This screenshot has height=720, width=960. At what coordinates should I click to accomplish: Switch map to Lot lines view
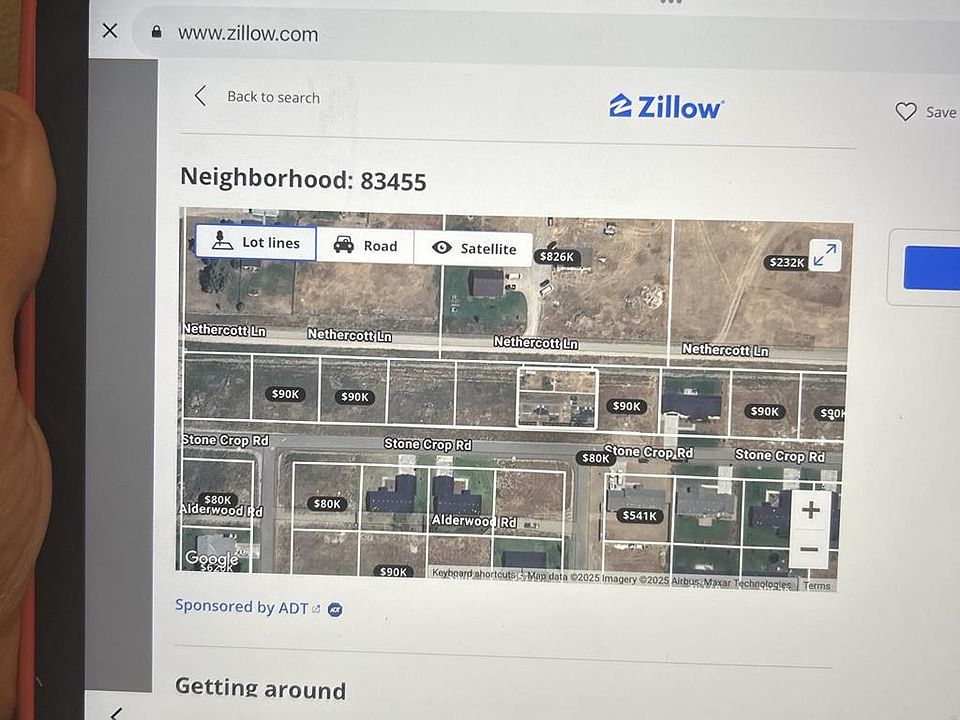point(256,243)
